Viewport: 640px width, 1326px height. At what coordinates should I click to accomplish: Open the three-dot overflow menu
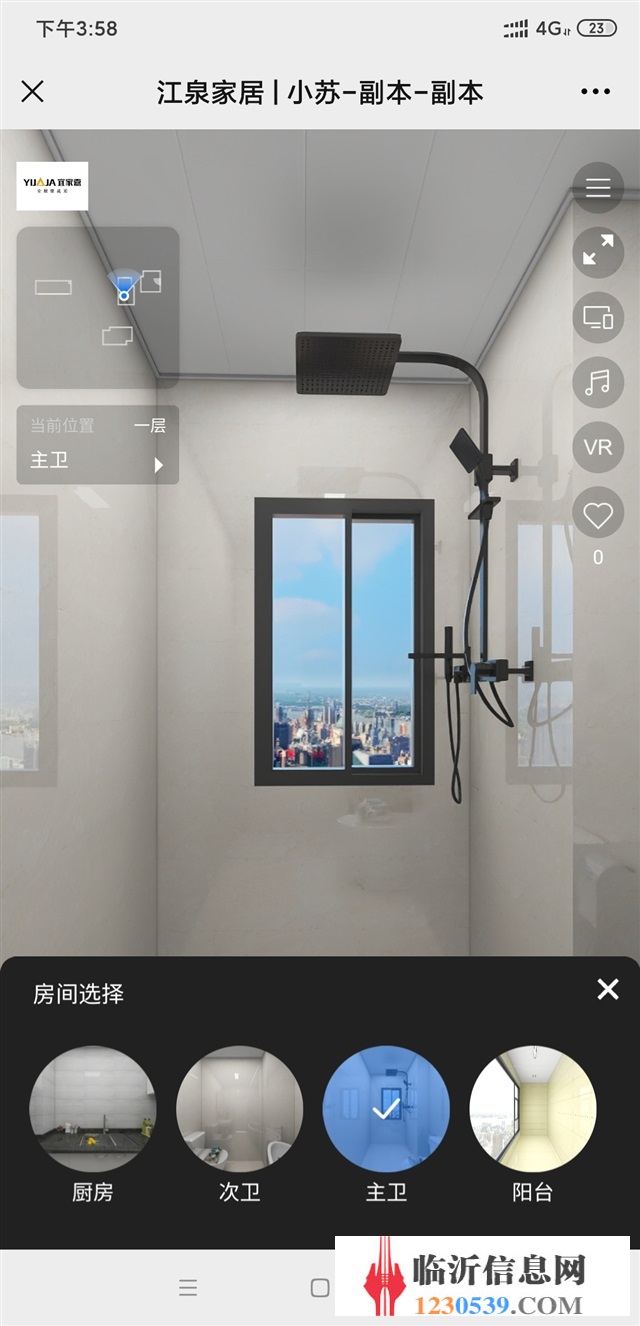pos(595,92)
